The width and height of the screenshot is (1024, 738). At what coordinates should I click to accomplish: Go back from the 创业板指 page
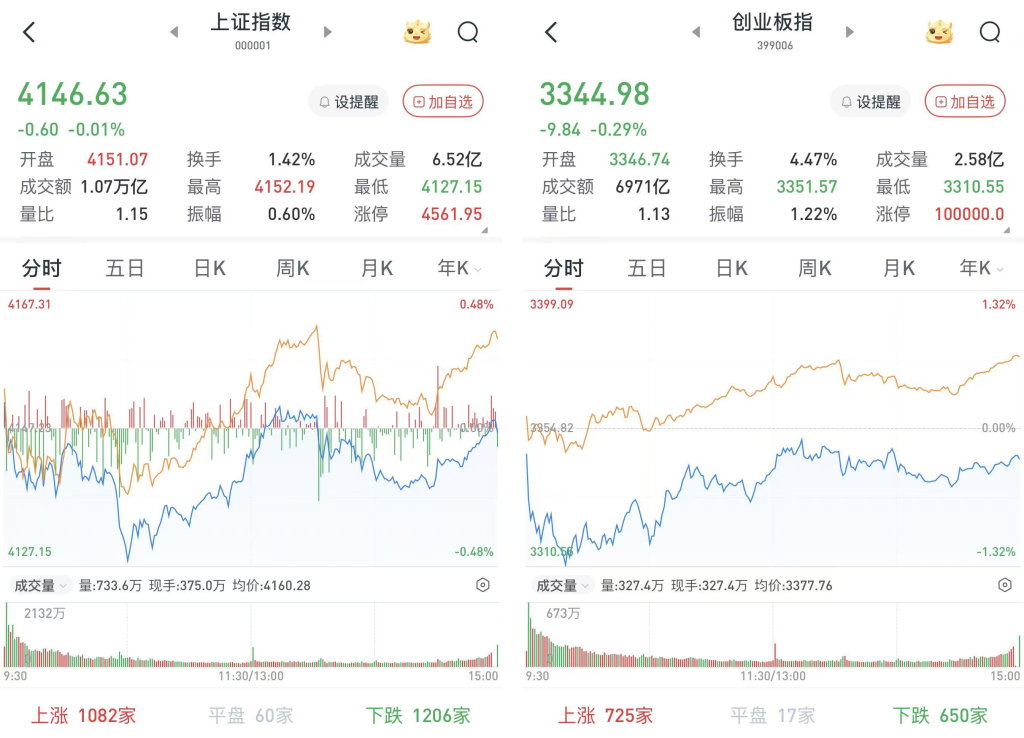(551, 32)
